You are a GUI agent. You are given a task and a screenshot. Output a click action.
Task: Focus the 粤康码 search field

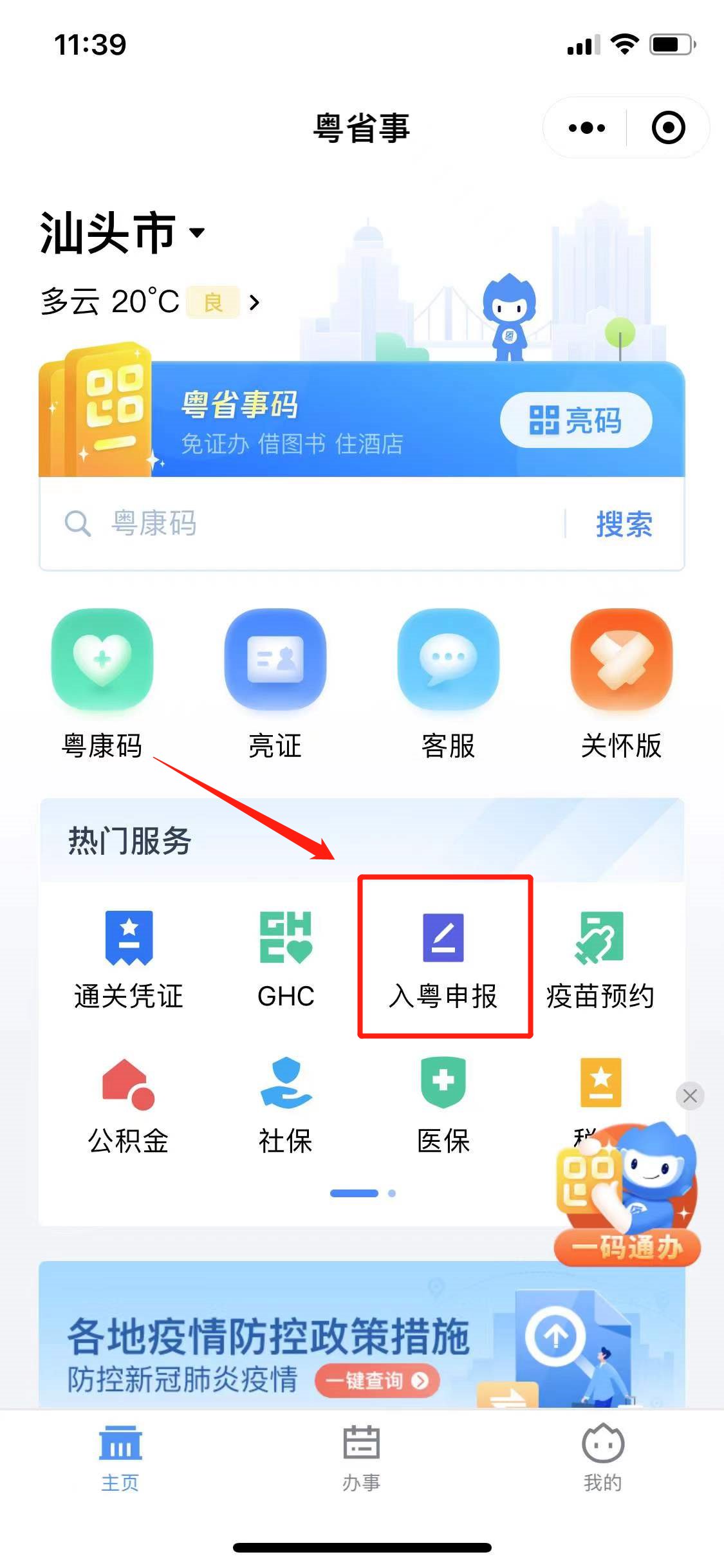pos(309,523)
